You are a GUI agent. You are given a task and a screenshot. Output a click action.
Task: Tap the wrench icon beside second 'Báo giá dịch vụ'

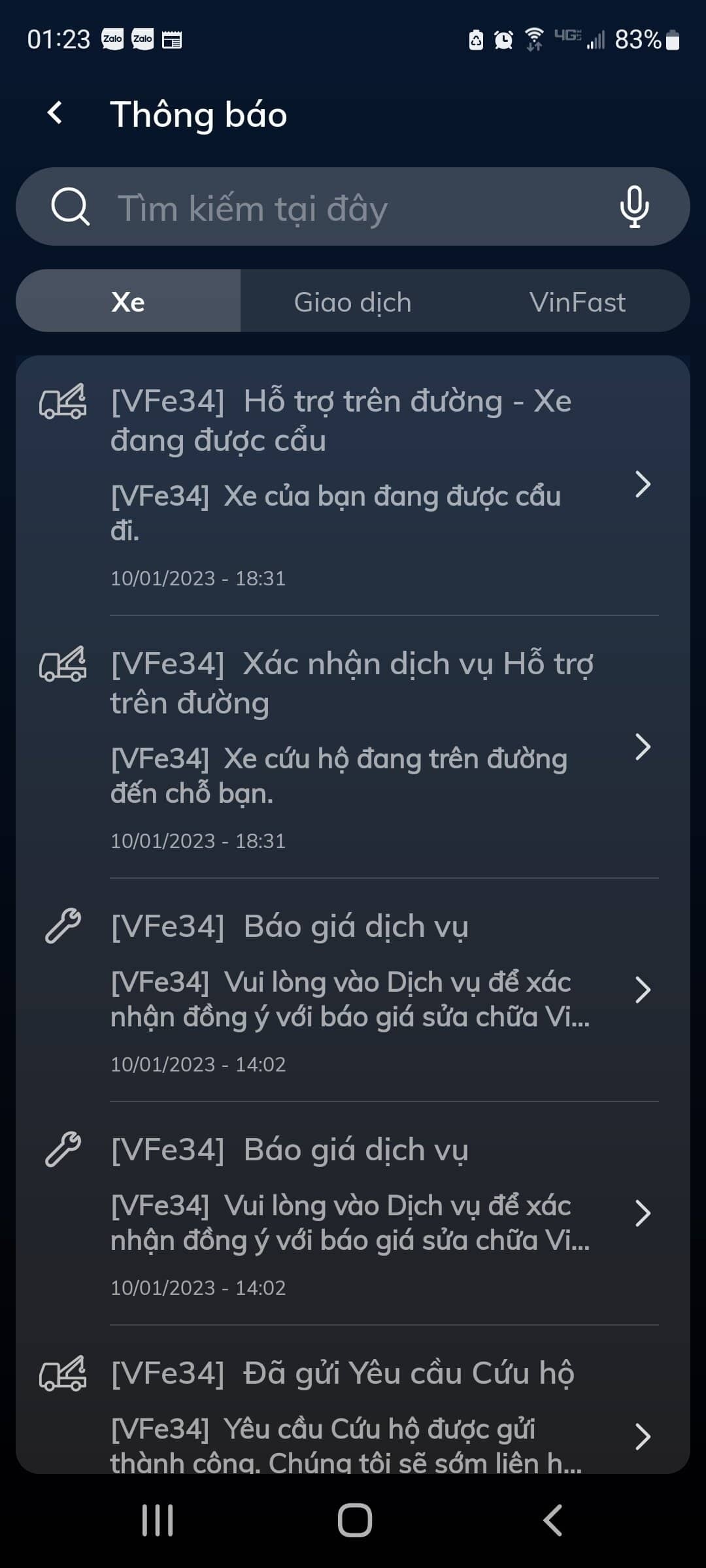click(x=62, y=1149)
